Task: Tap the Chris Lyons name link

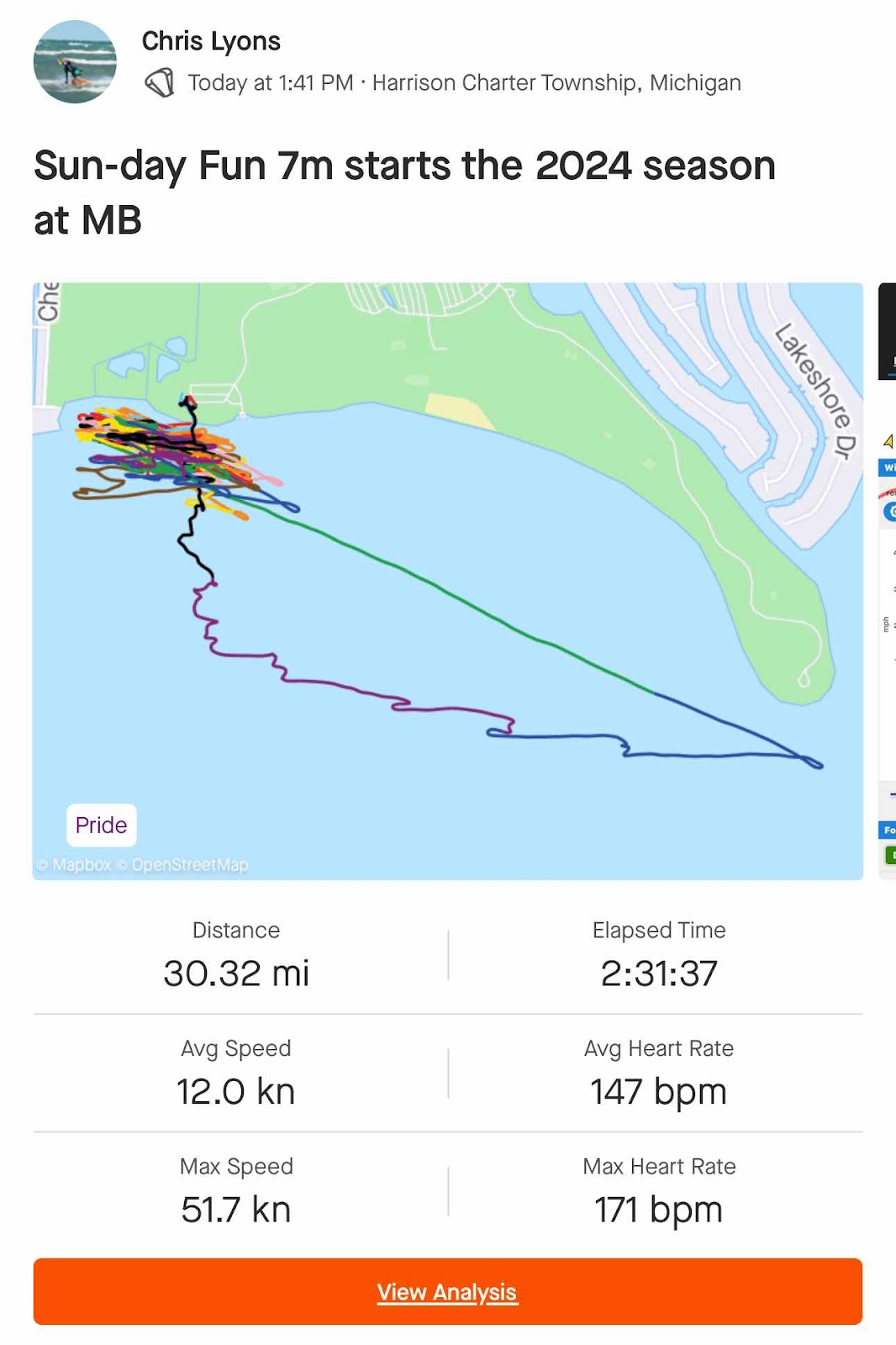Action: (x=211, y=40)
